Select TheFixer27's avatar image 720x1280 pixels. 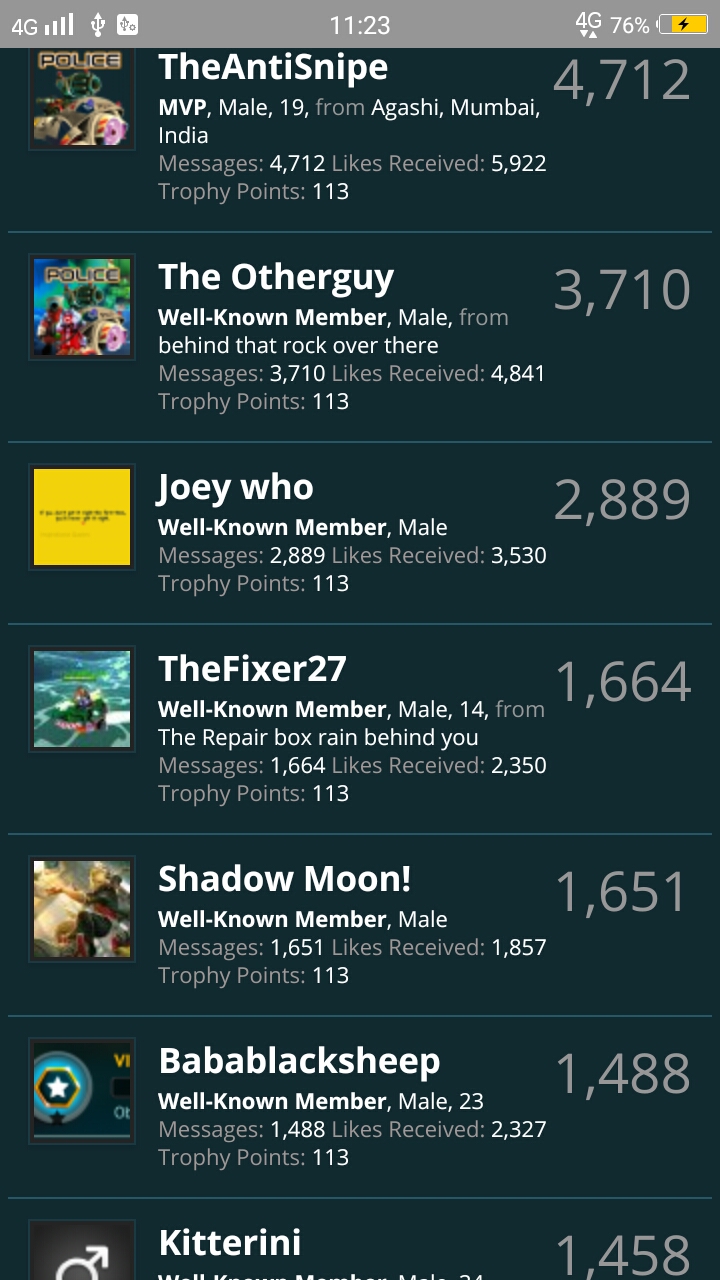(82, 700)
